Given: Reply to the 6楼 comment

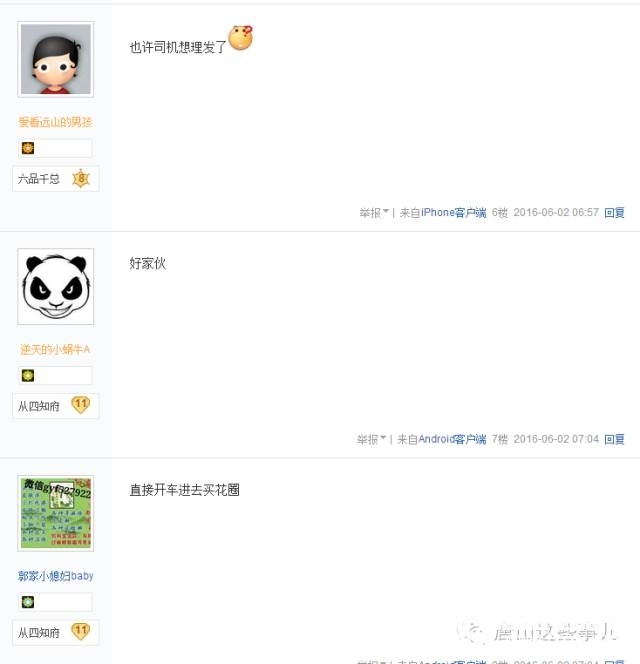Looking at the screenshot, I should [614, 213].
